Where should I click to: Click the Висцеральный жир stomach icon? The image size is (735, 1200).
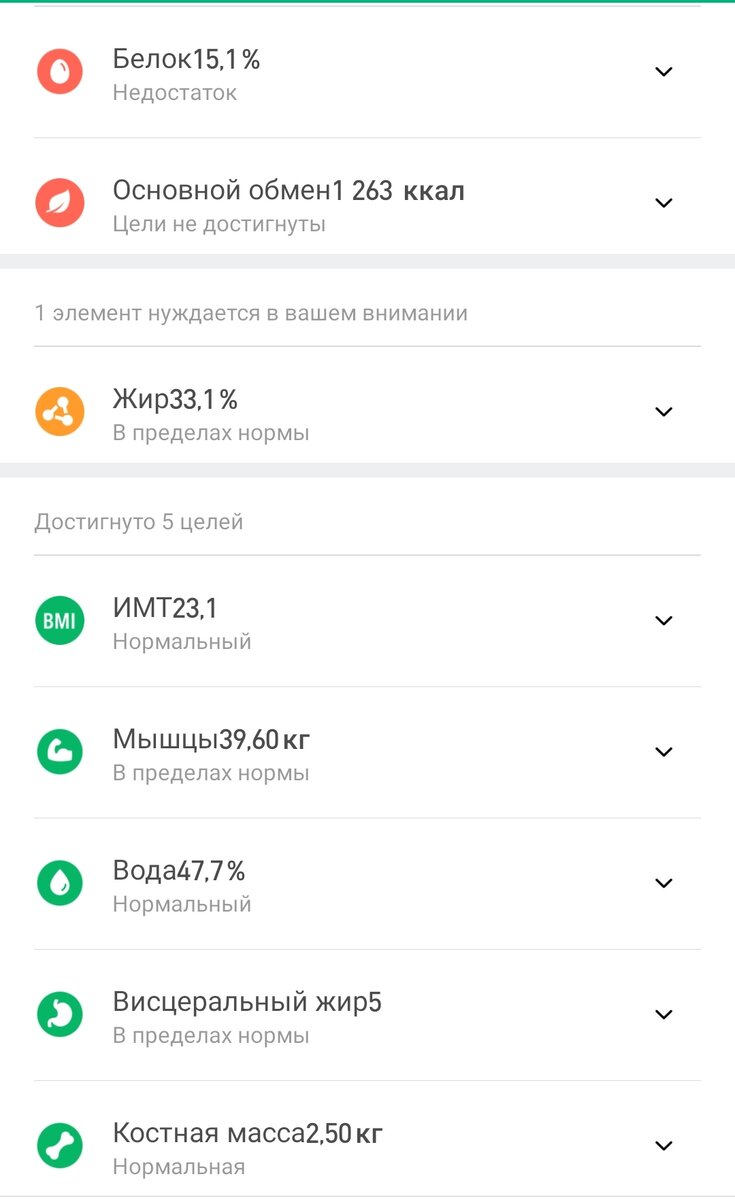pyautogui.click(x=60, y=1014)
